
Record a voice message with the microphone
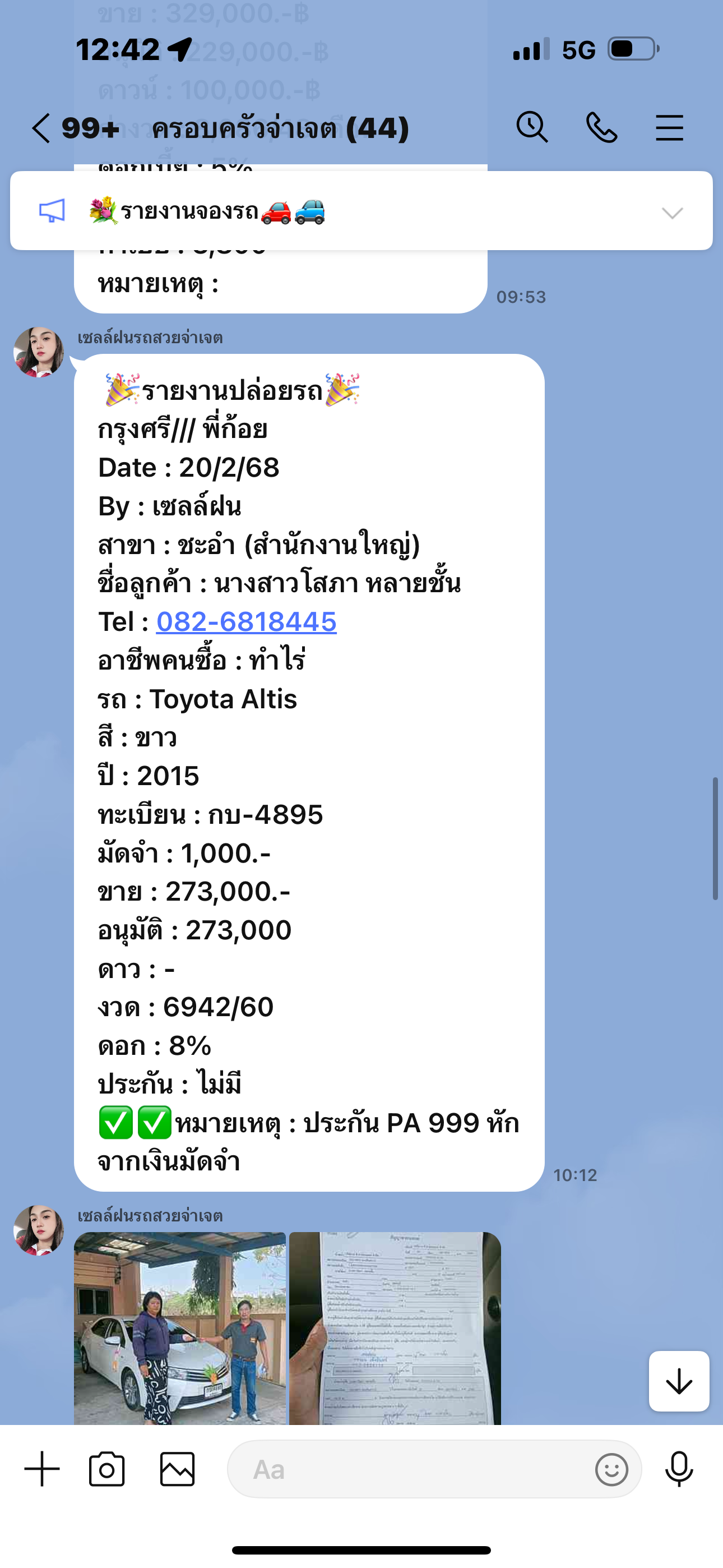pos(679,1469)
